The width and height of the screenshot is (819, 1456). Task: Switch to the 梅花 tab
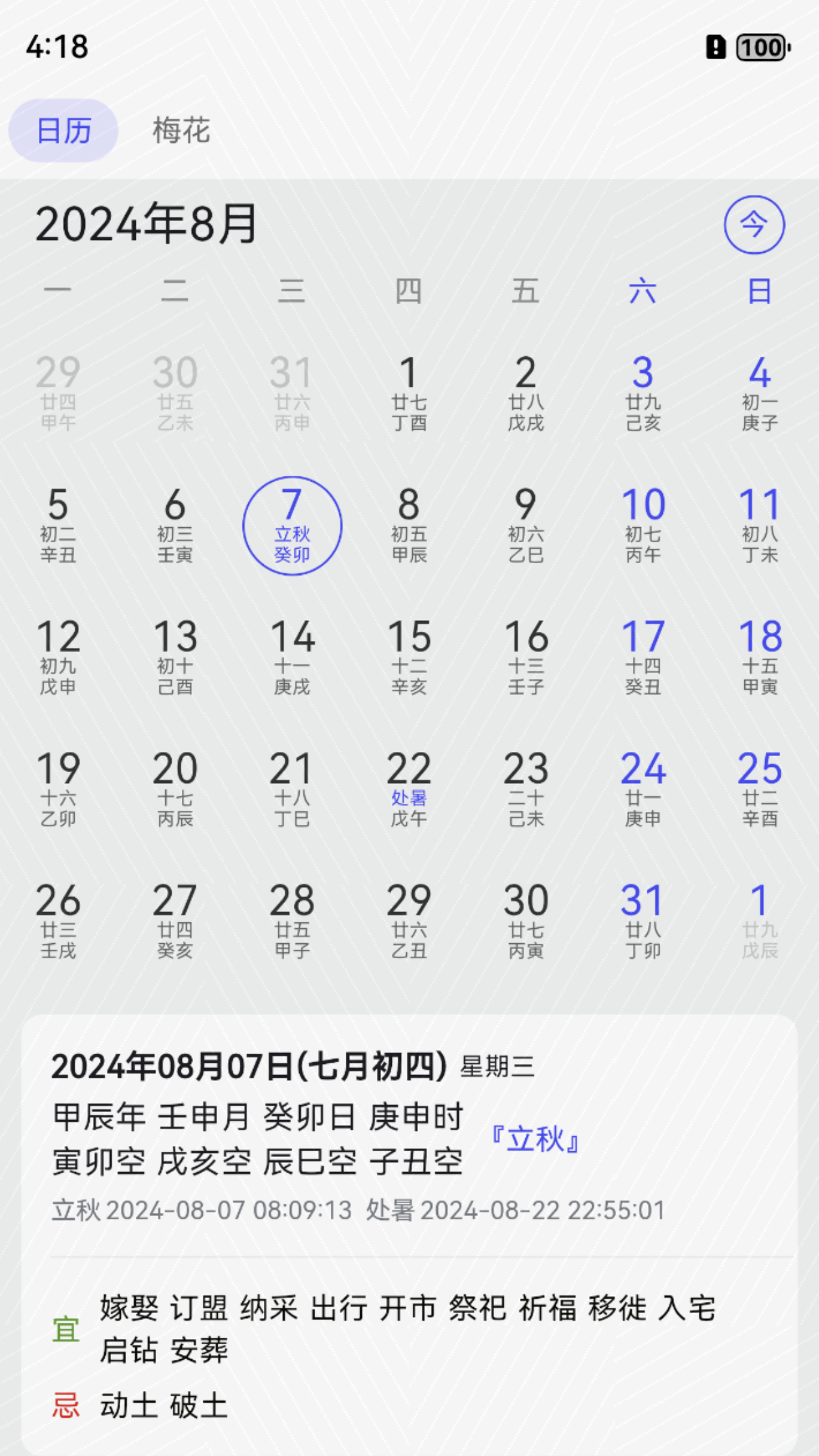(181, 131)
